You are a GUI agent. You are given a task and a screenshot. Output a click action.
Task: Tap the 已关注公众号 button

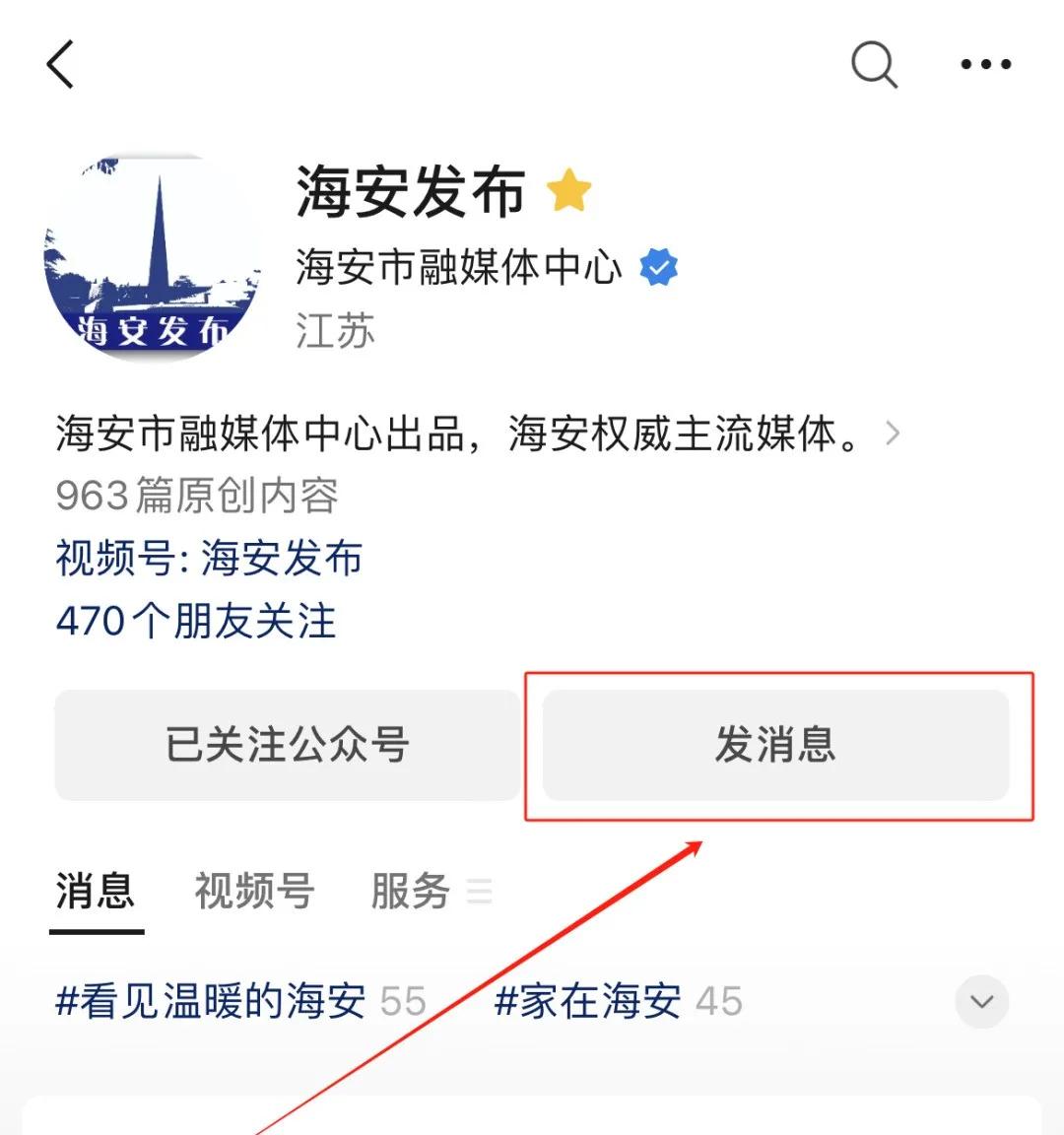pyautogui.click(x=287, y=745)
